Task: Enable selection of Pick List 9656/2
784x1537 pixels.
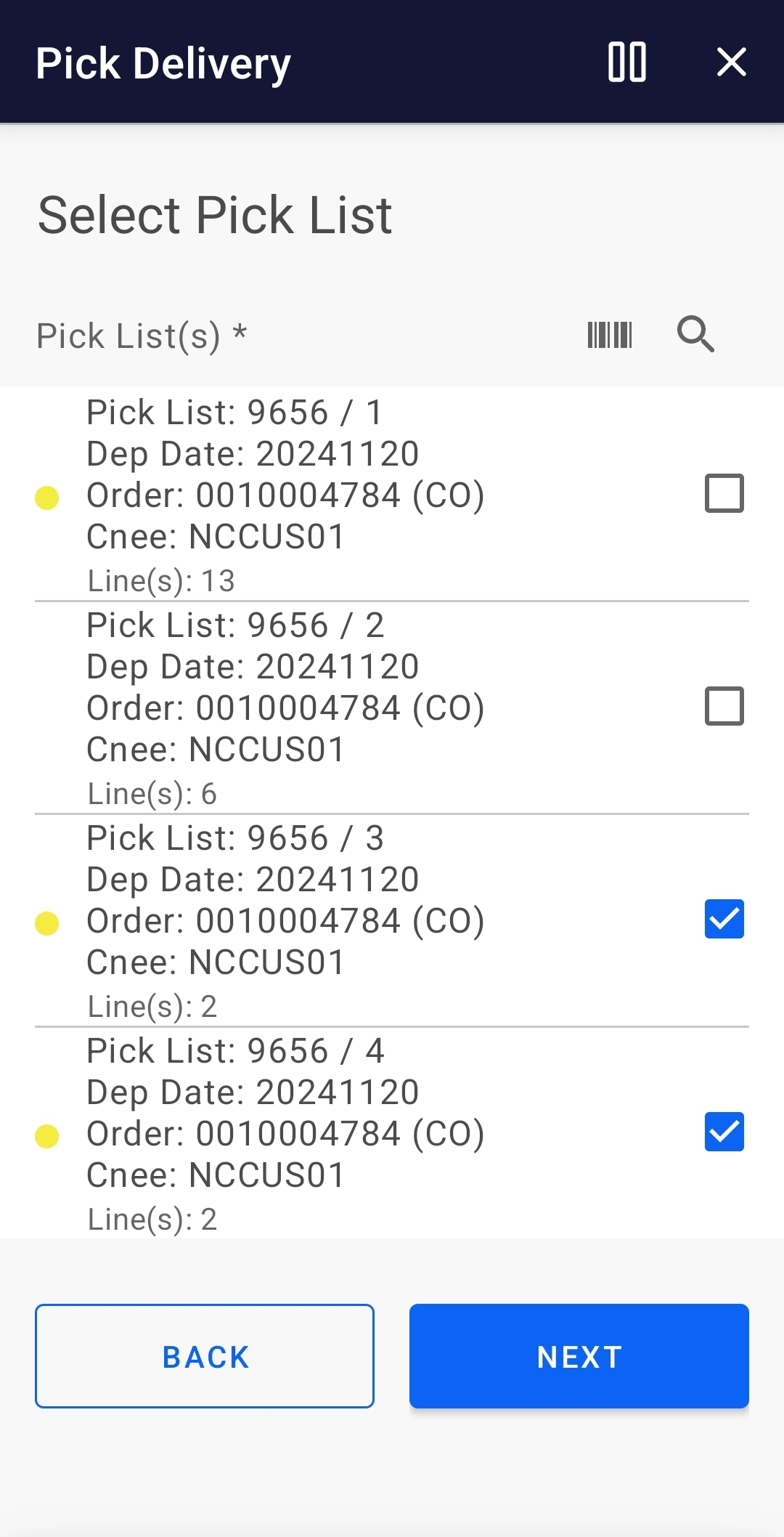Action: (724, 705)
